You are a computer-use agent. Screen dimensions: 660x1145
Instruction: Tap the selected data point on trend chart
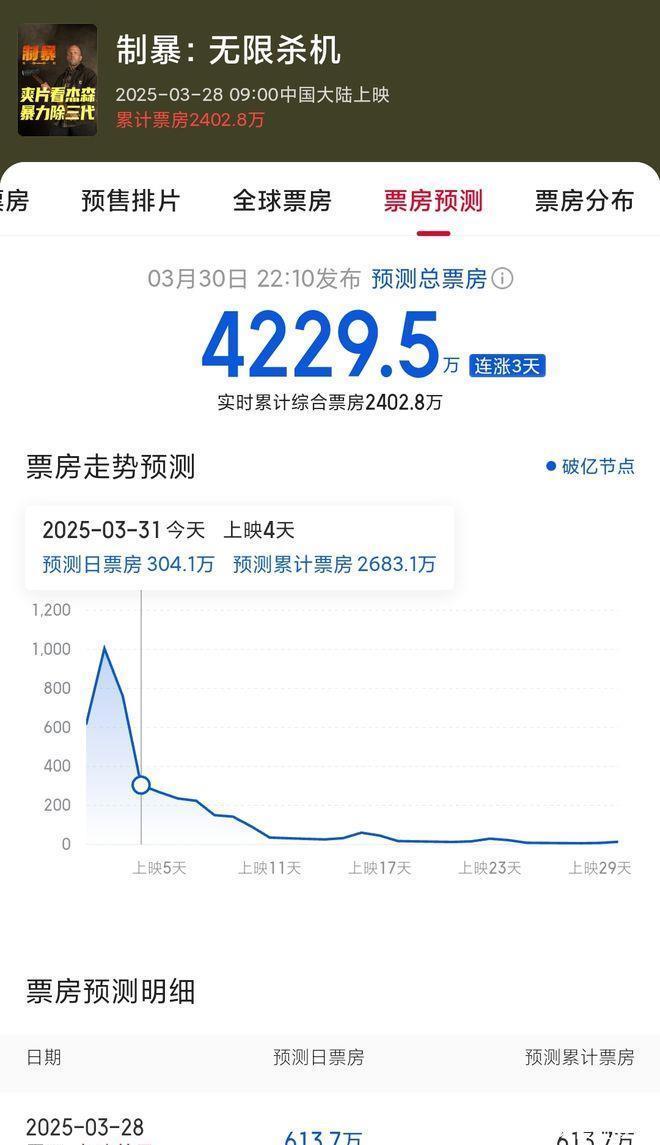click(x=141, y=785)
